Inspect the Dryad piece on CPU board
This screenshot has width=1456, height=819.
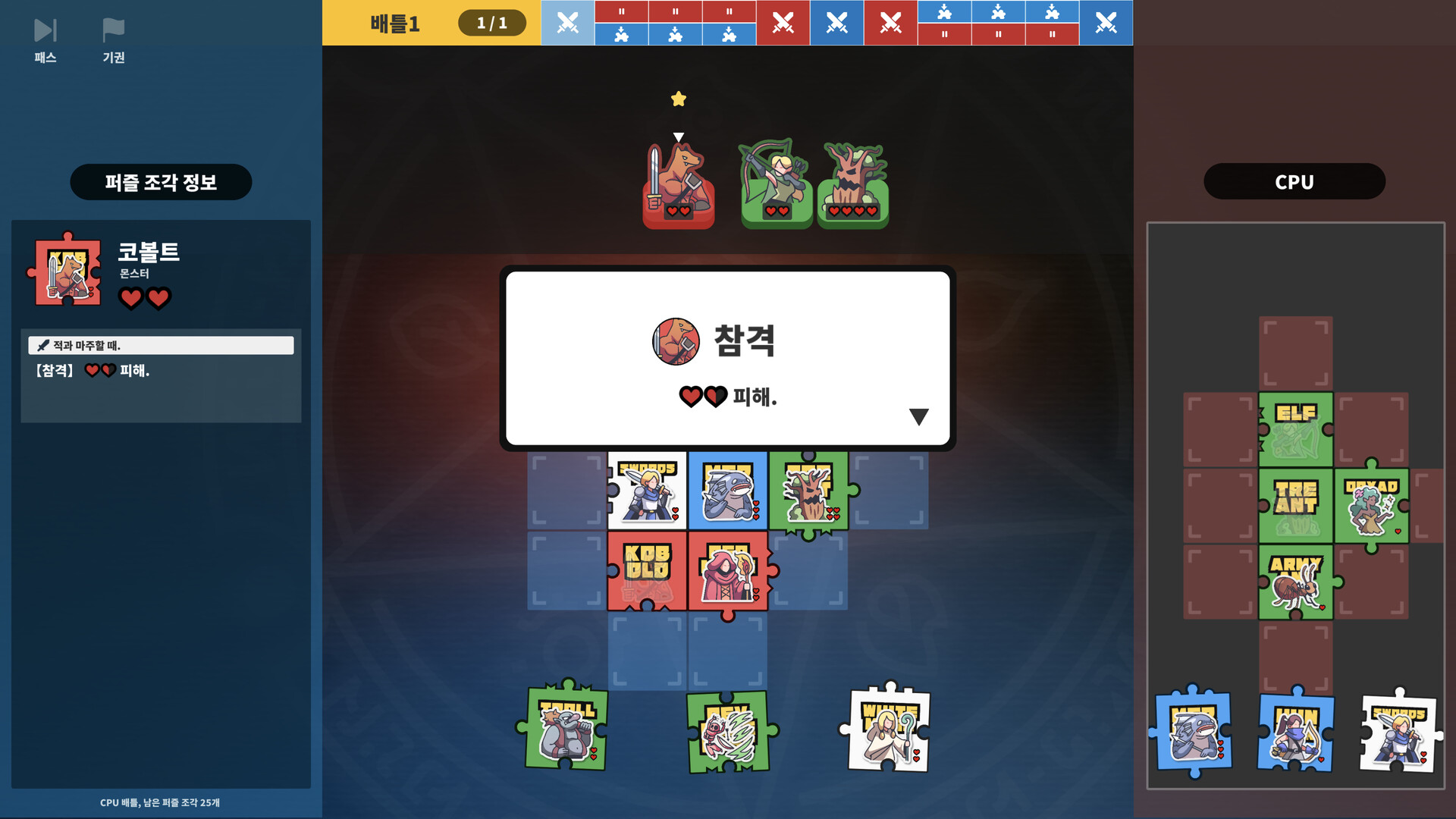click(1371, 506)
